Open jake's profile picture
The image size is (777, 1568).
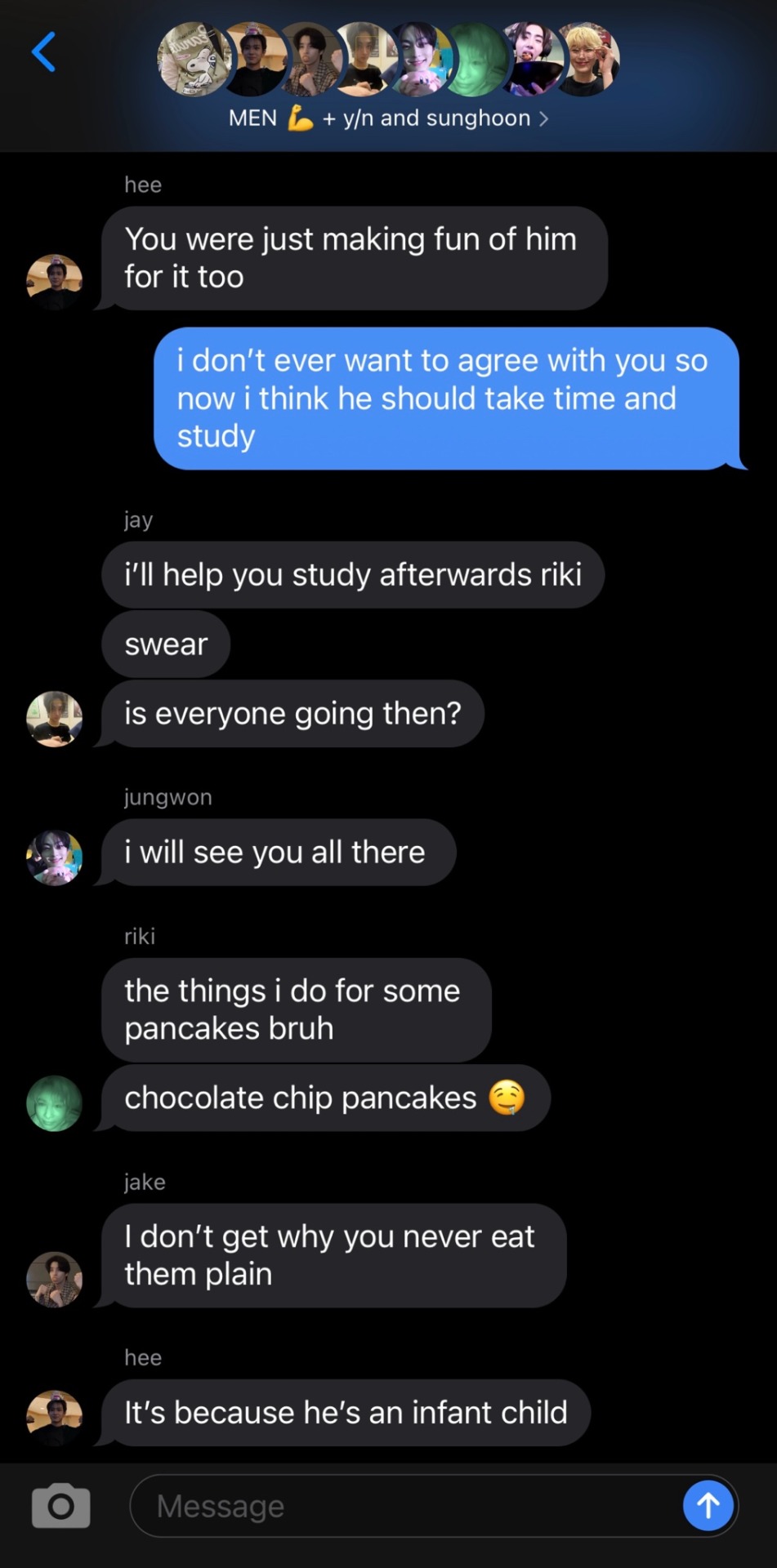click(x=54, y=1279)
